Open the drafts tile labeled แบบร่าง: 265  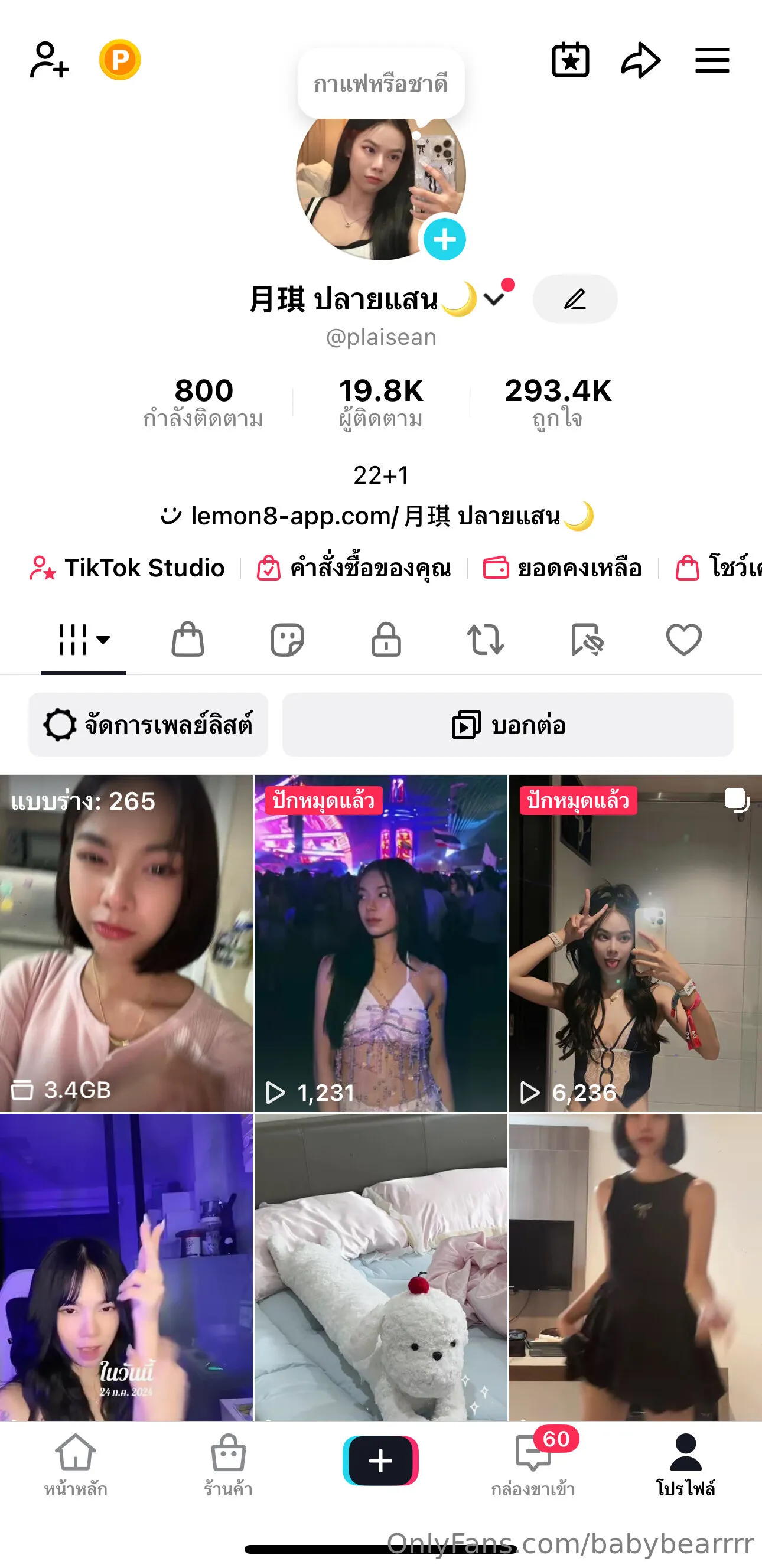126,944
